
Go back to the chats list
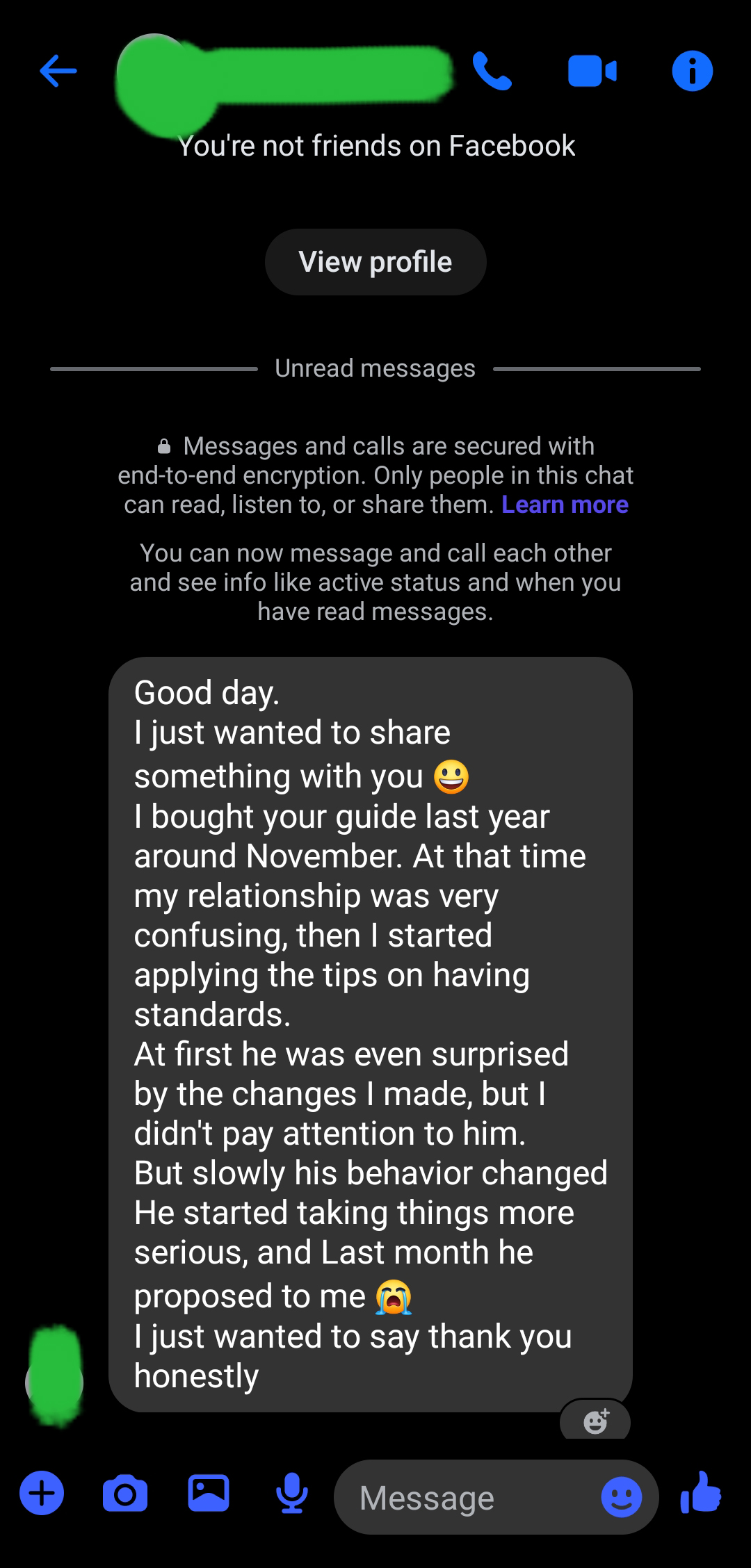(x=58, y=70)
